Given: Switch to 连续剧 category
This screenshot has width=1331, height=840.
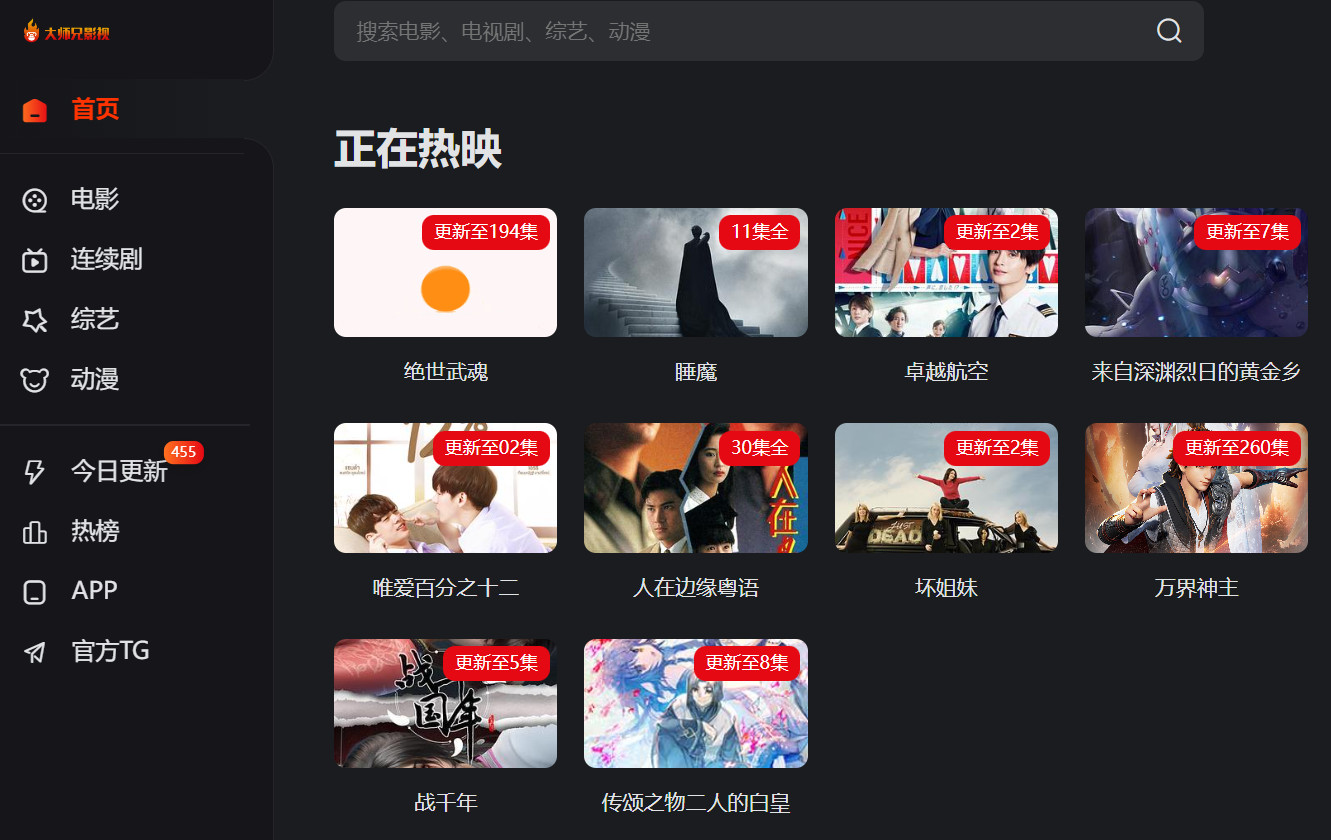Looking at the screenshot, I should click(106, 260).
